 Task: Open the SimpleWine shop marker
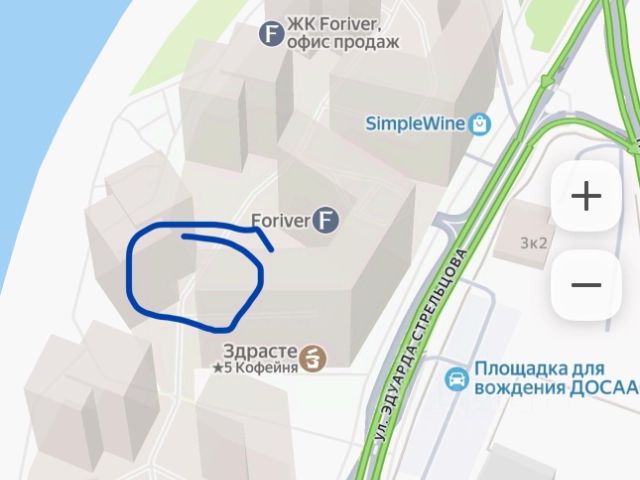[481, 124]
